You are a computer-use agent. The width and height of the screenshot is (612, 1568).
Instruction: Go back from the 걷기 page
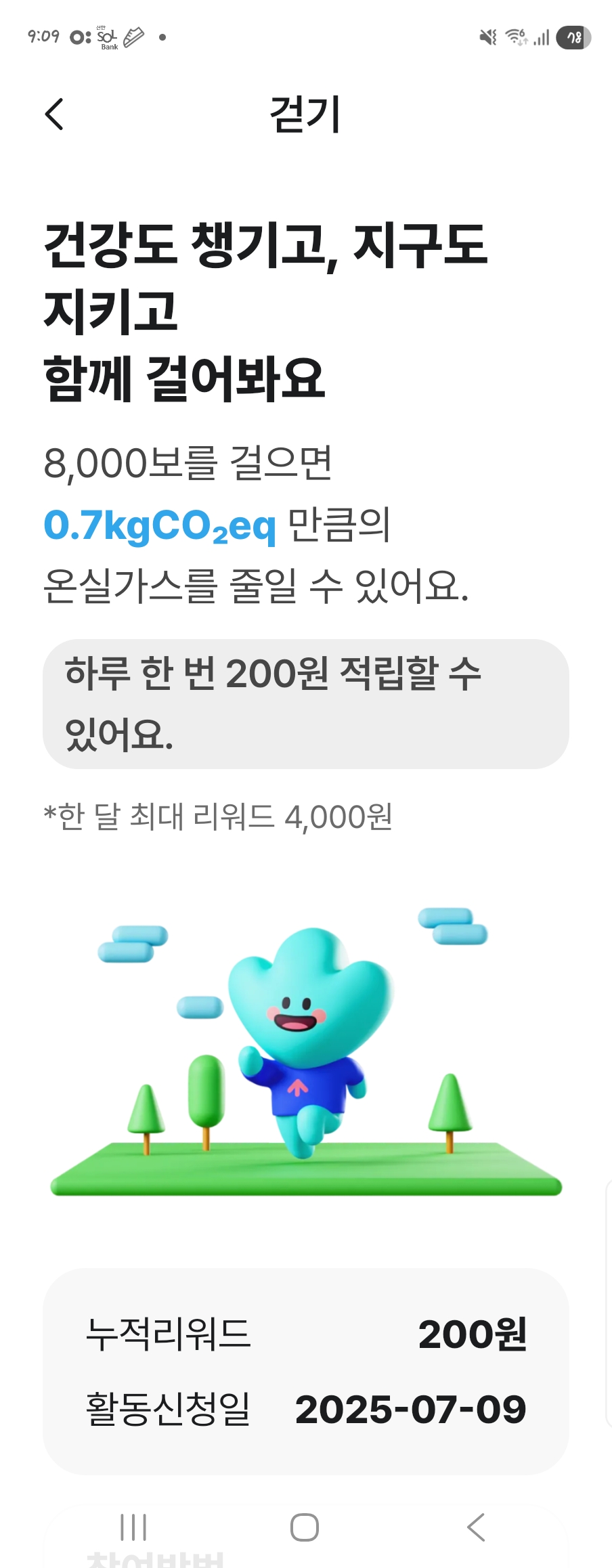tap(54, 114)
